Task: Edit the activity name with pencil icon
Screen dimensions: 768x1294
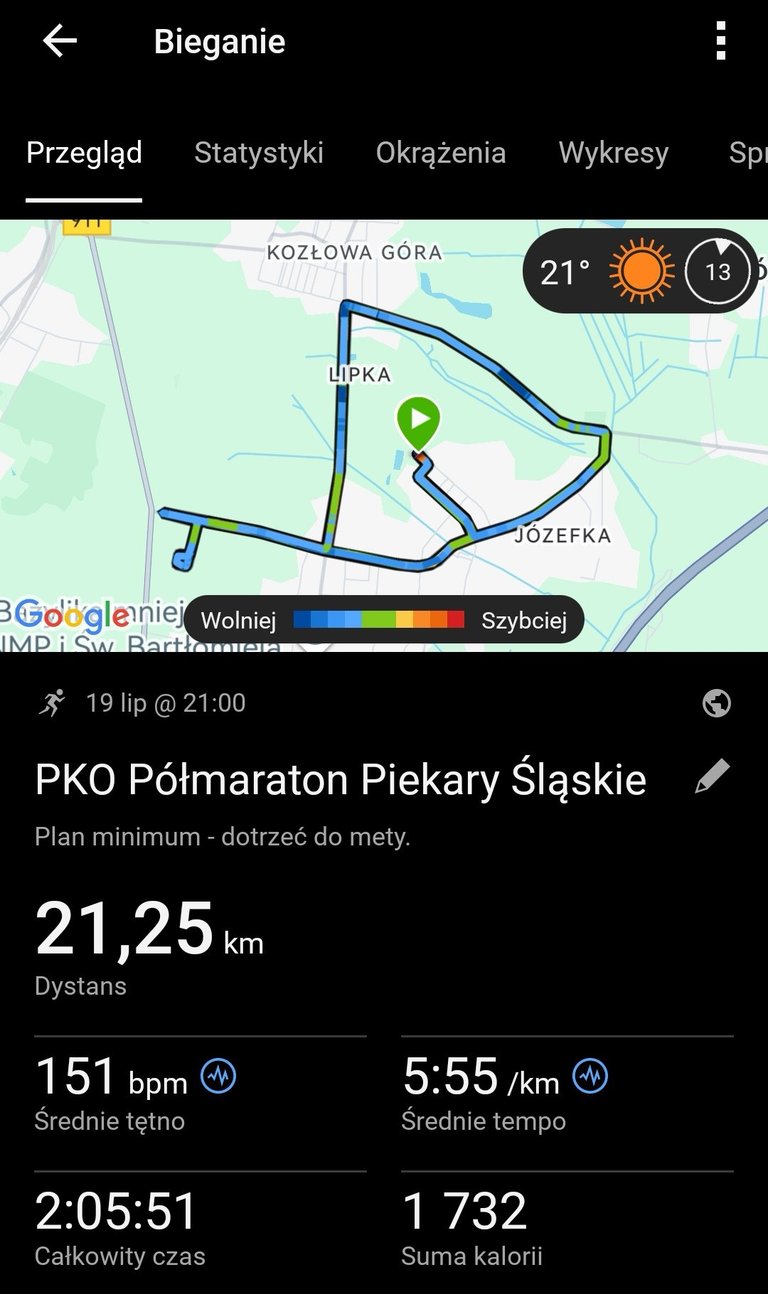Action: 713,777
